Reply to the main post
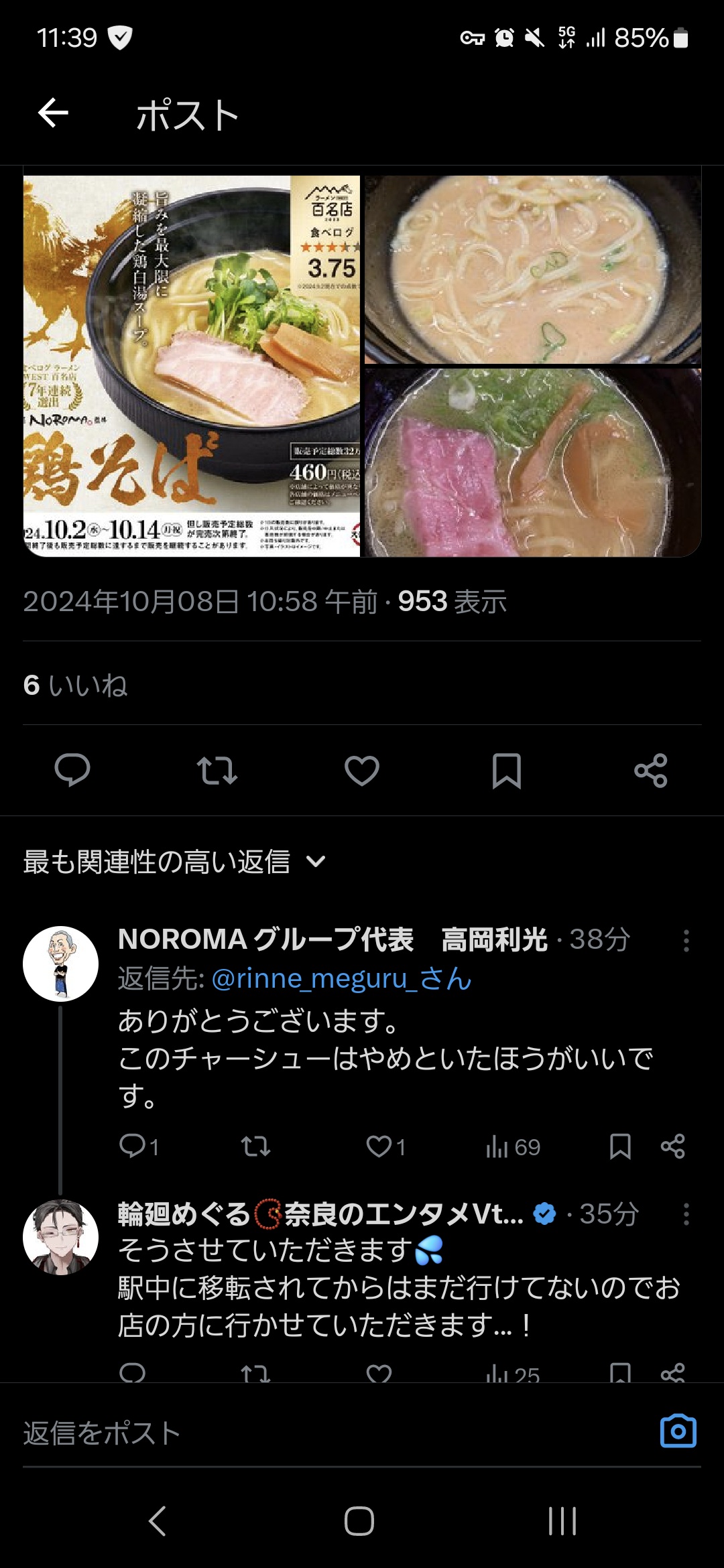This screenshot has height=1568, width=724. pyautogui.click(x=72, y=770)
